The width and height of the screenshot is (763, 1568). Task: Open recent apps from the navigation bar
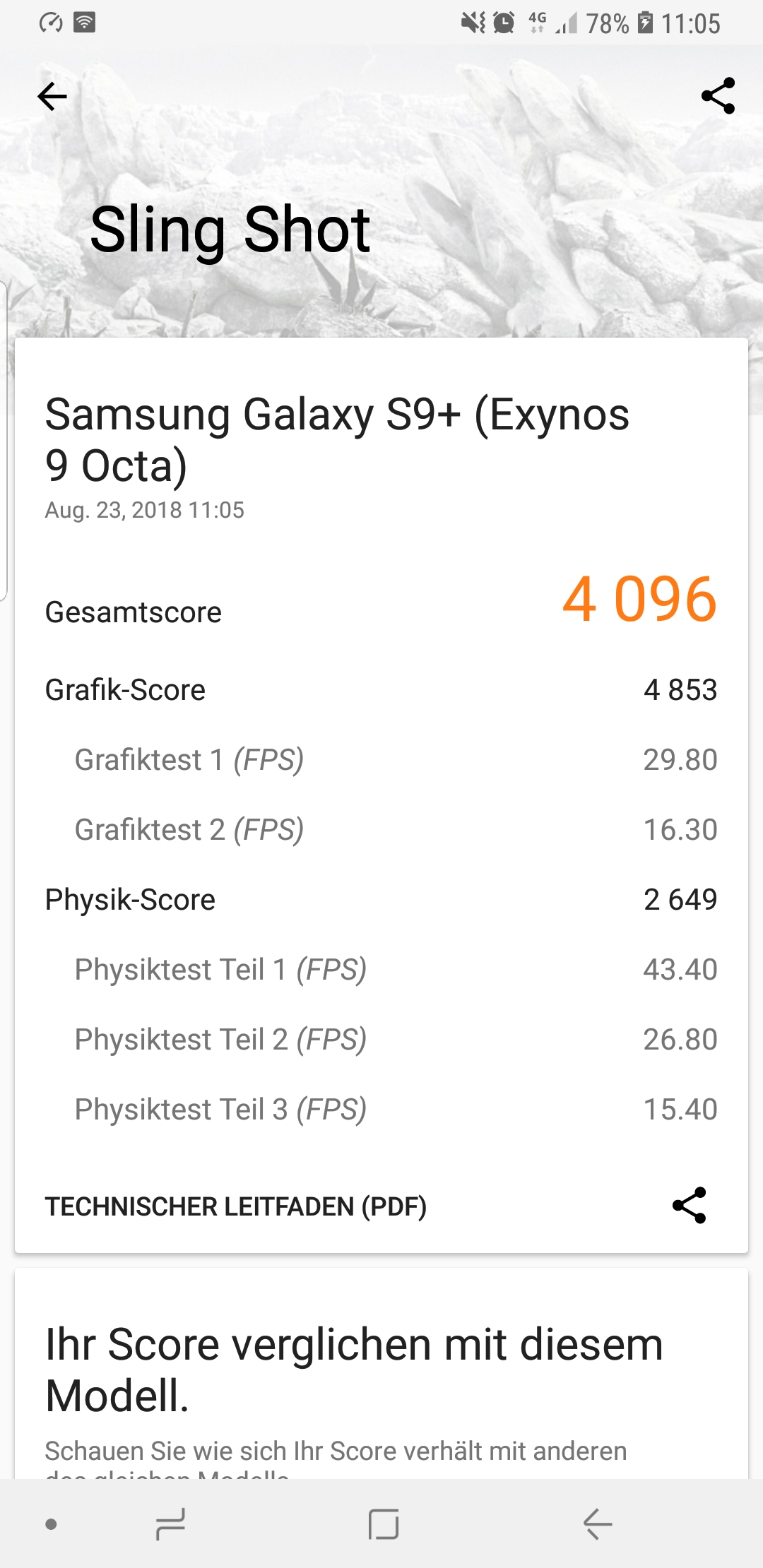(x=170, y=1524)
